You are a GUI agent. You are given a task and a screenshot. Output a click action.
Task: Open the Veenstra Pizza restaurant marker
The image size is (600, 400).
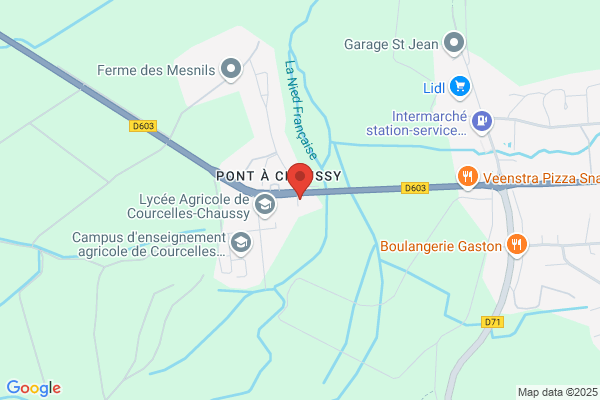467,178
